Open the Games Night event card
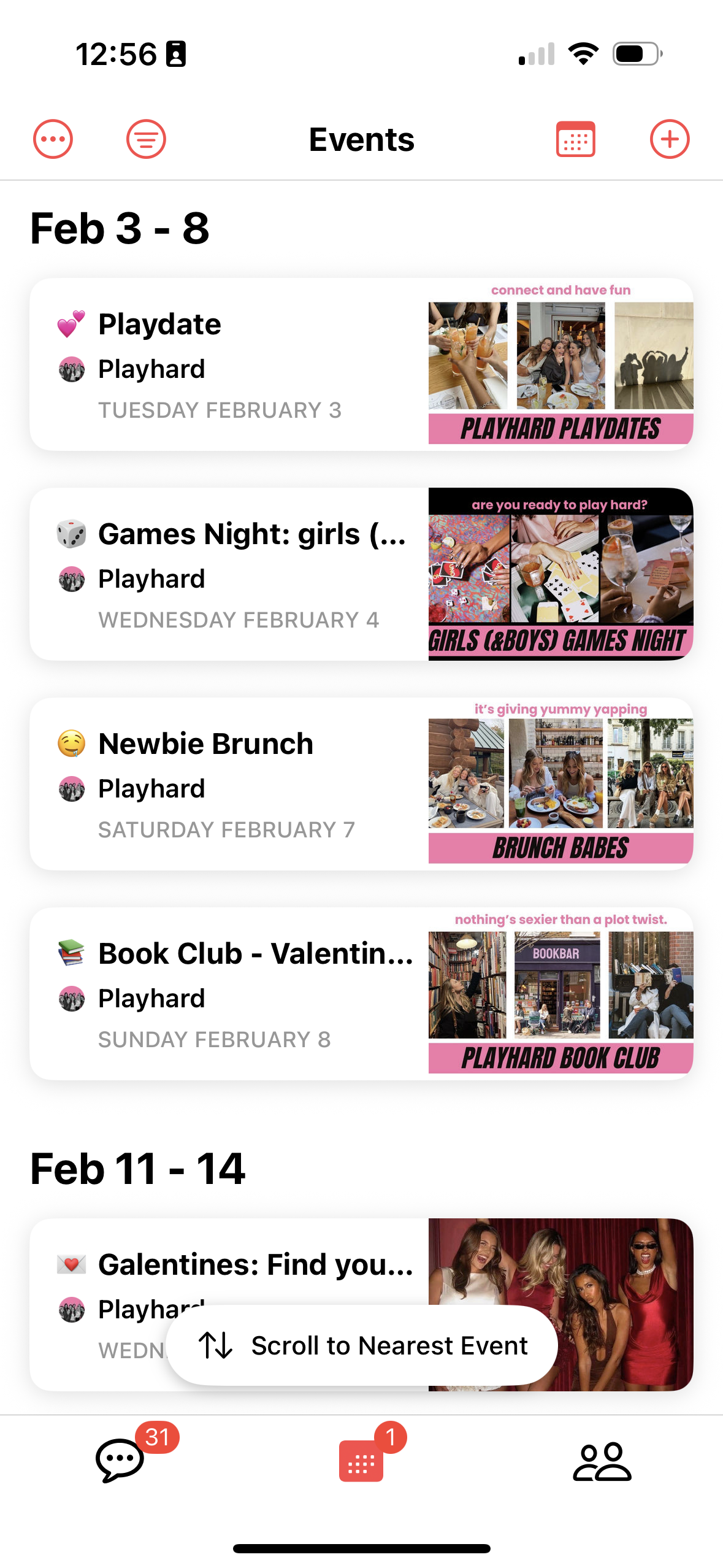723x1568 pixels. [361, 574]
